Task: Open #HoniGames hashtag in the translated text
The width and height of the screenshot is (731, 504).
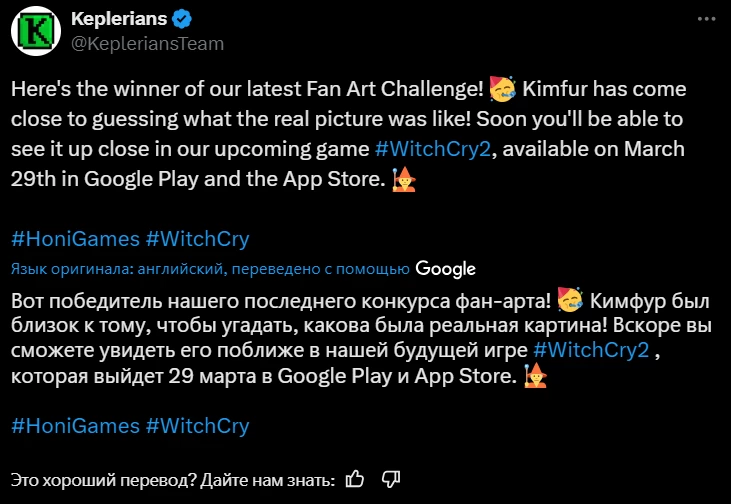Action: click(x=74, y=426)
